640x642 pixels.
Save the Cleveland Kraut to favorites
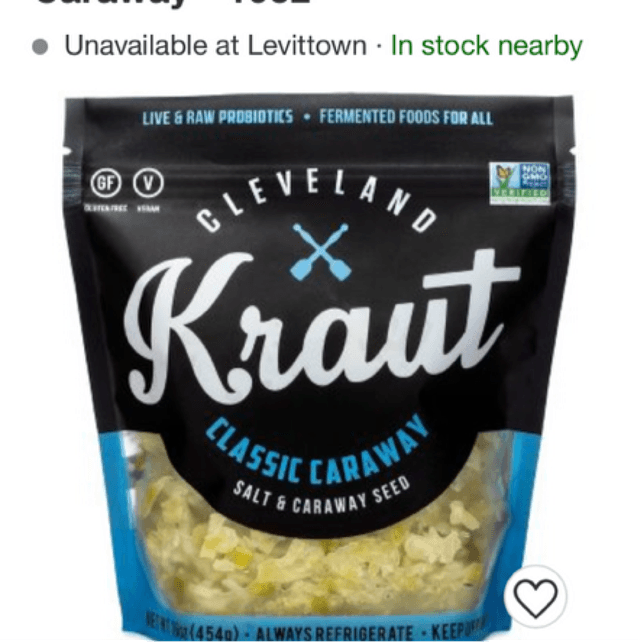[x=535, y=598]
